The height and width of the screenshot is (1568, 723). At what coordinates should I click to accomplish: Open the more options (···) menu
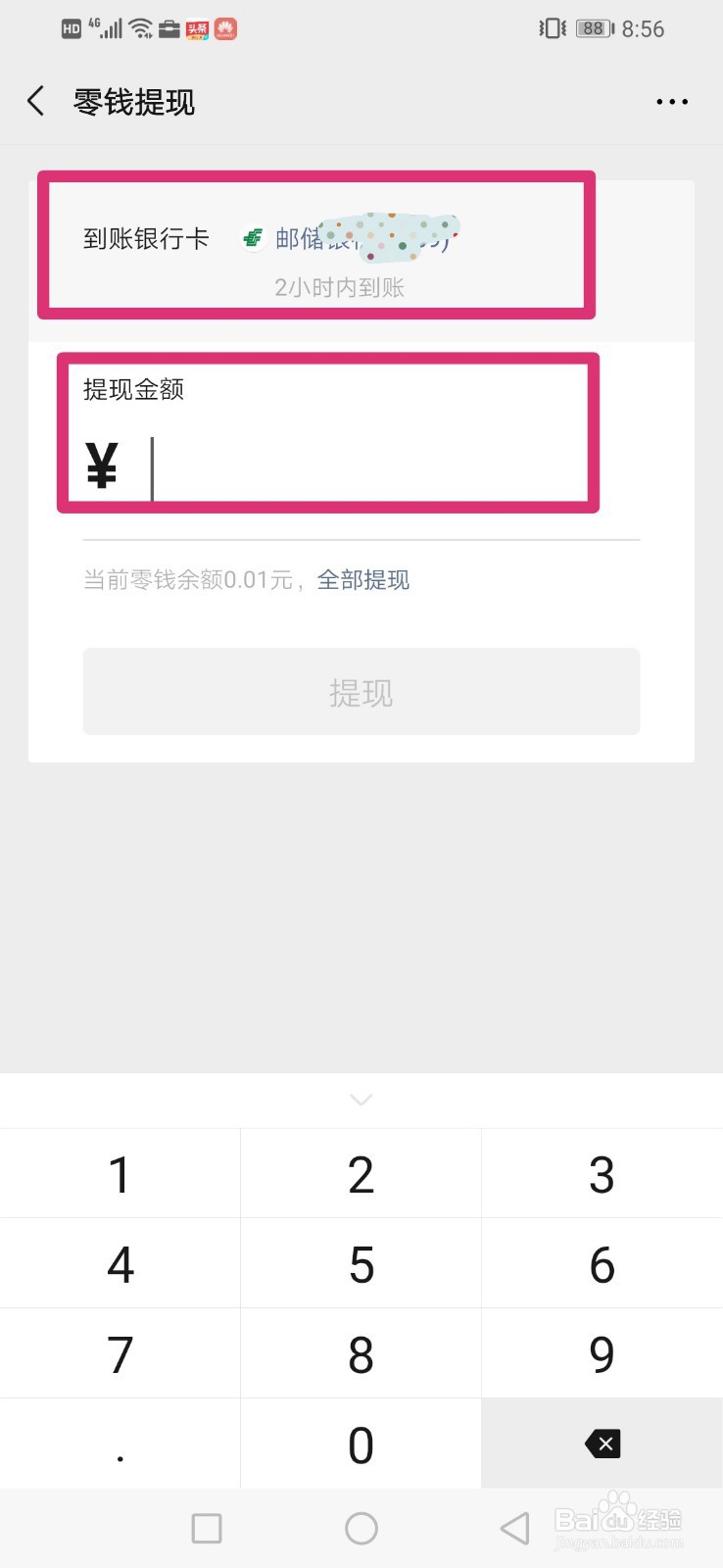672,101
